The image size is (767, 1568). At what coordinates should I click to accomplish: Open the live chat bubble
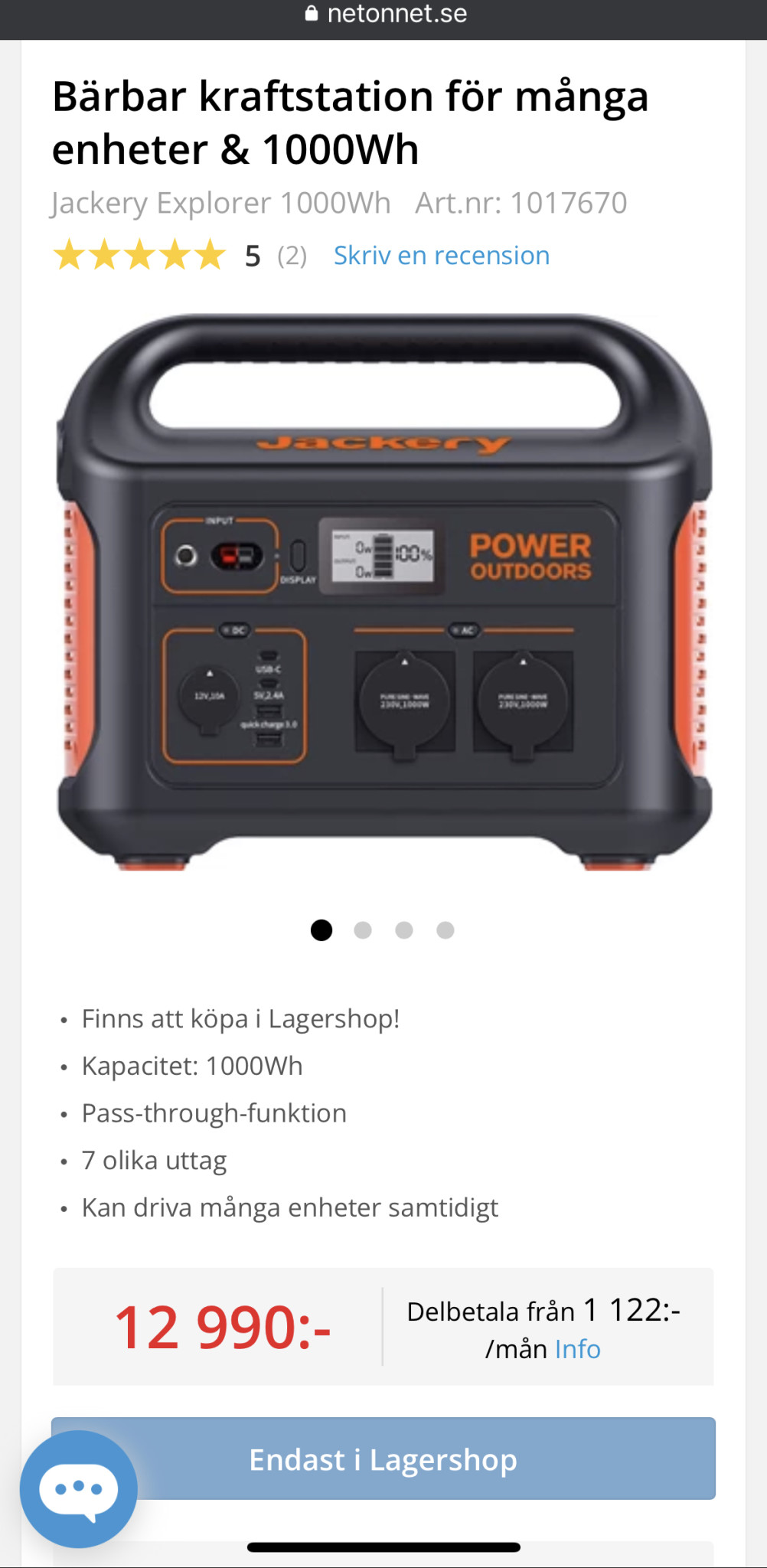point(79,1489)
